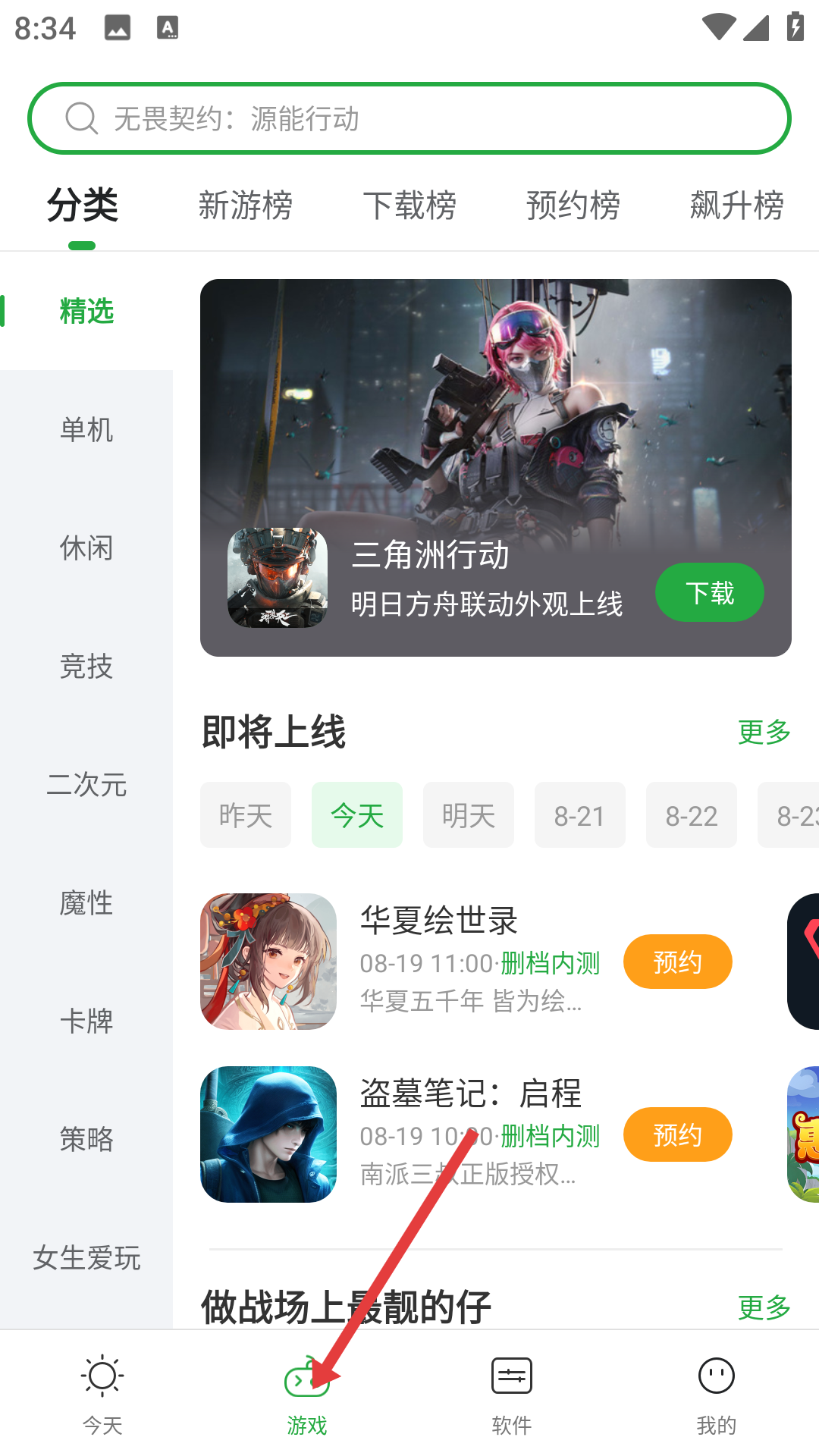Download 三角洲行动 from the banner
This screenshot has height=1456, width=819.
(x=709, y=592)
